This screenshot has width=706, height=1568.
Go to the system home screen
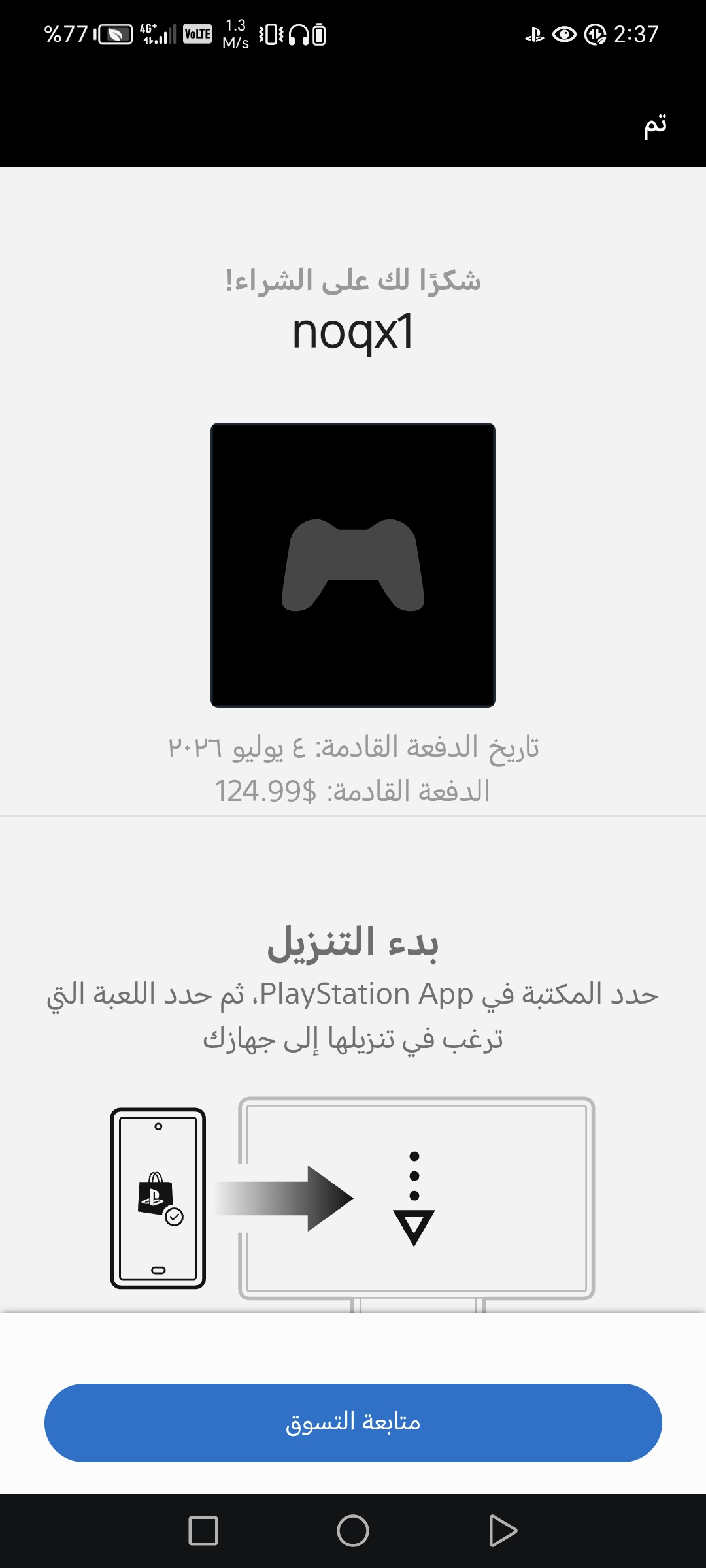353,1531
